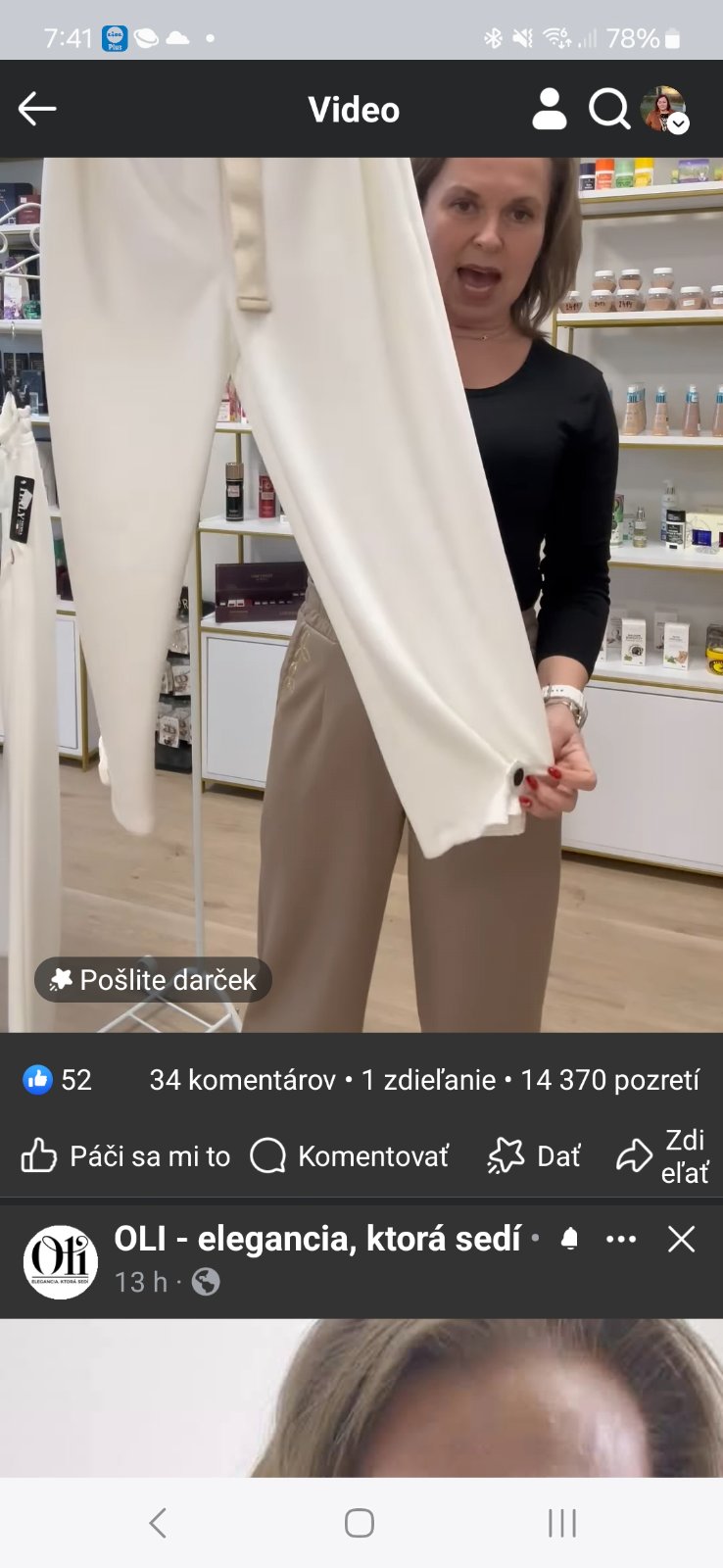View the 52 reactions list

58,1080
